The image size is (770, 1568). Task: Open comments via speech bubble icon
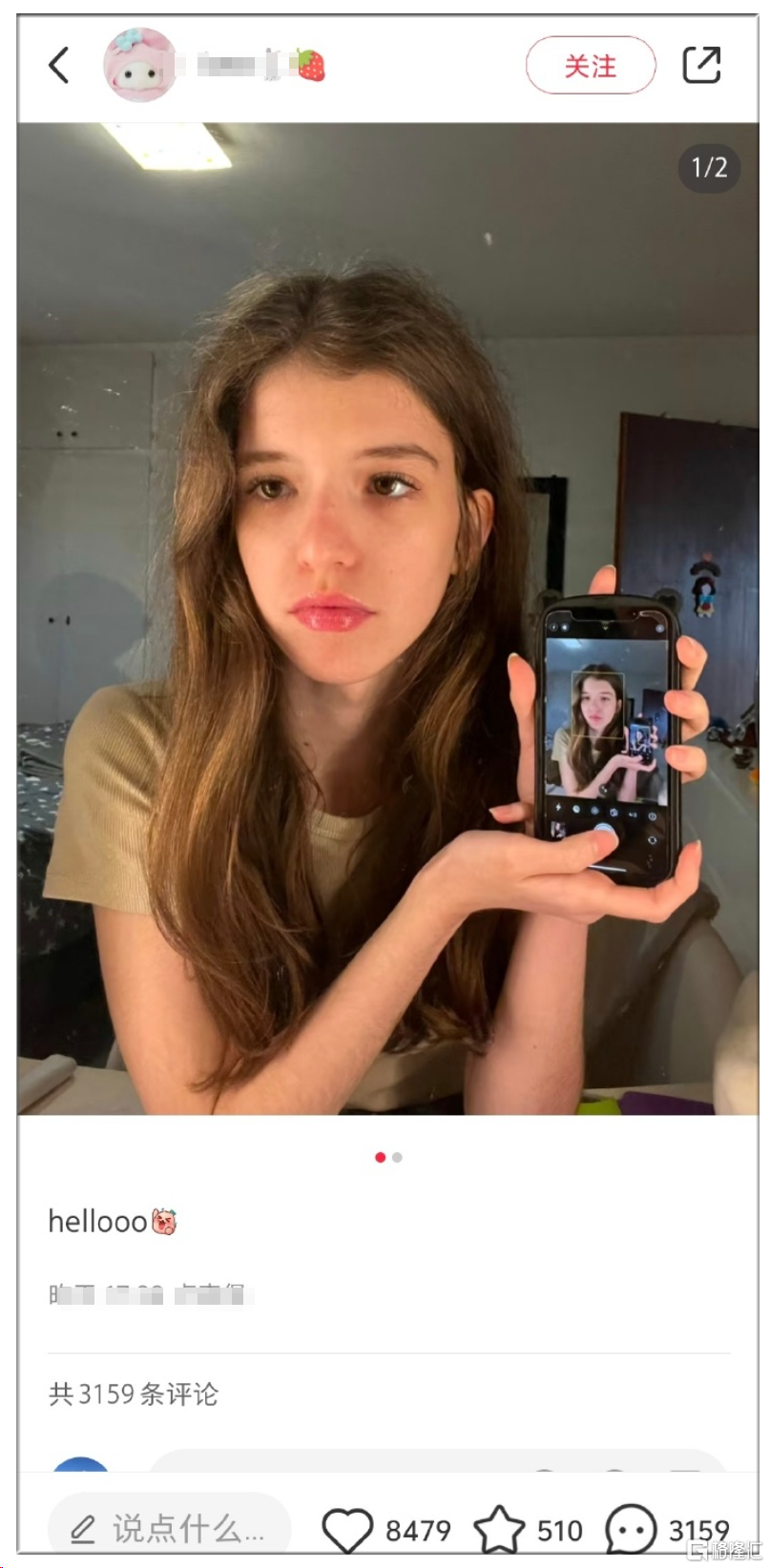coord(631,1530)
